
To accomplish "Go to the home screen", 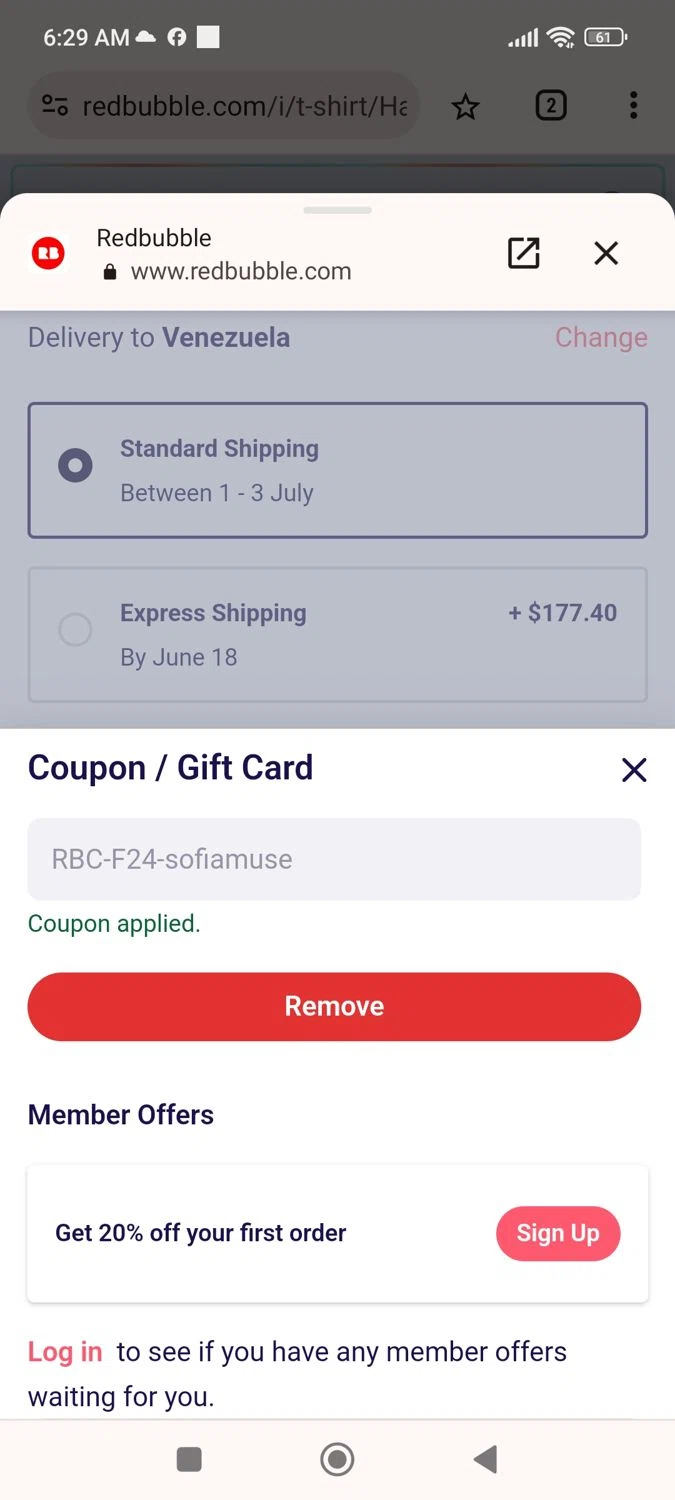I will point(337,1460).
